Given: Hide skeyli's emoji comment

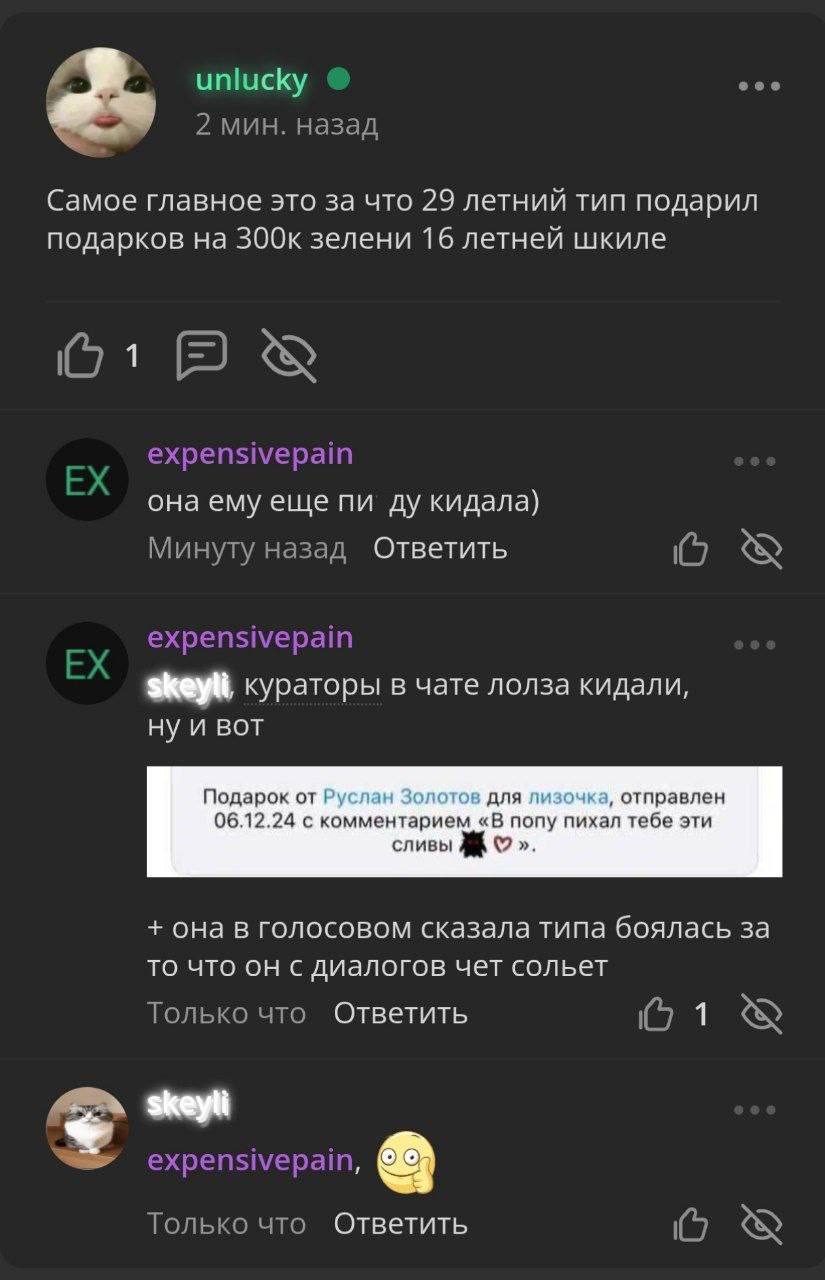Looking at the screenshot, I should (x=761, y=1224).
